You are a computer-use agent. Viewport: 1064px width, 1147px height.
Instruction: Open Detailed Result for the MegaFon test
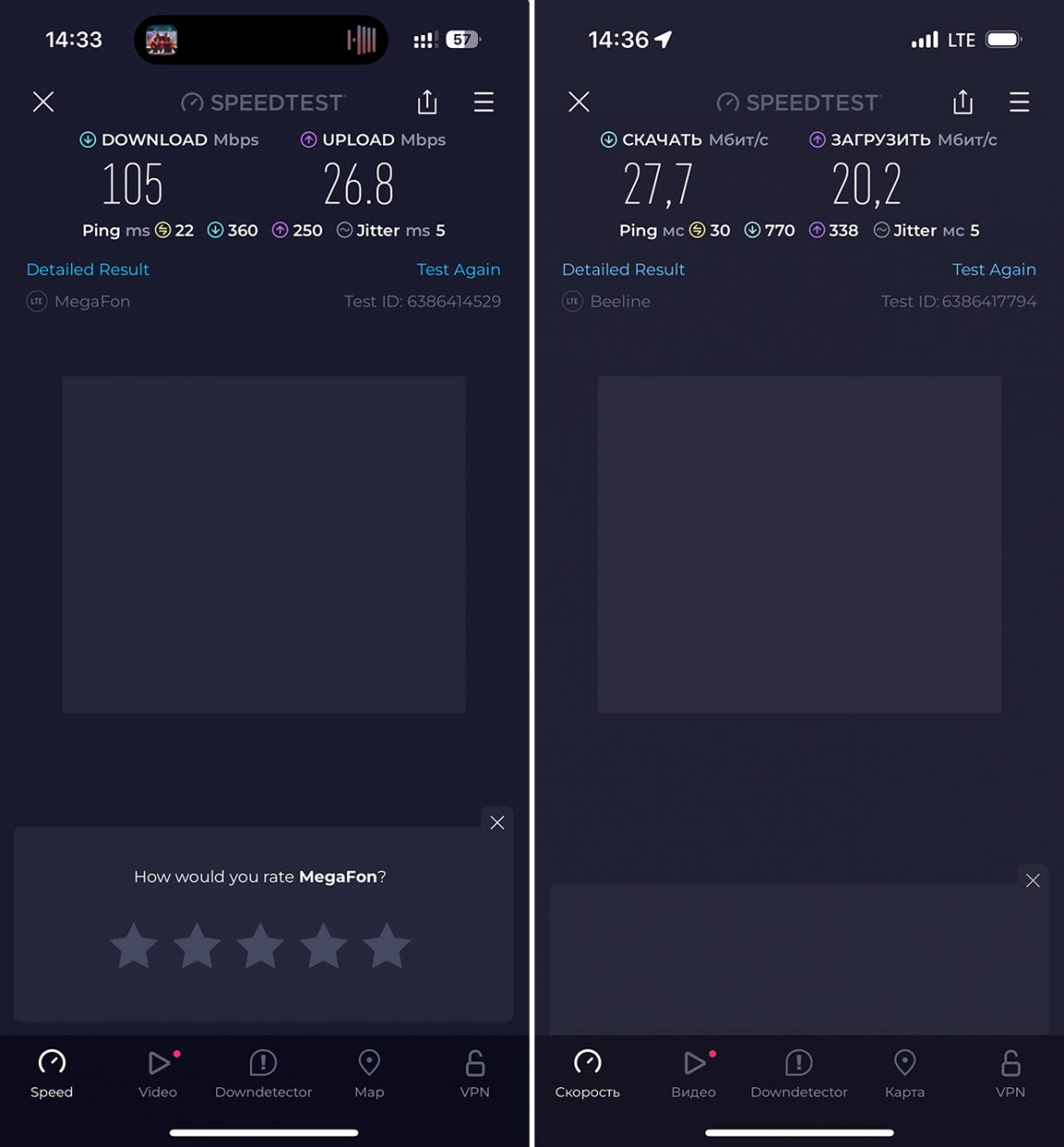[x=88, y=270]
